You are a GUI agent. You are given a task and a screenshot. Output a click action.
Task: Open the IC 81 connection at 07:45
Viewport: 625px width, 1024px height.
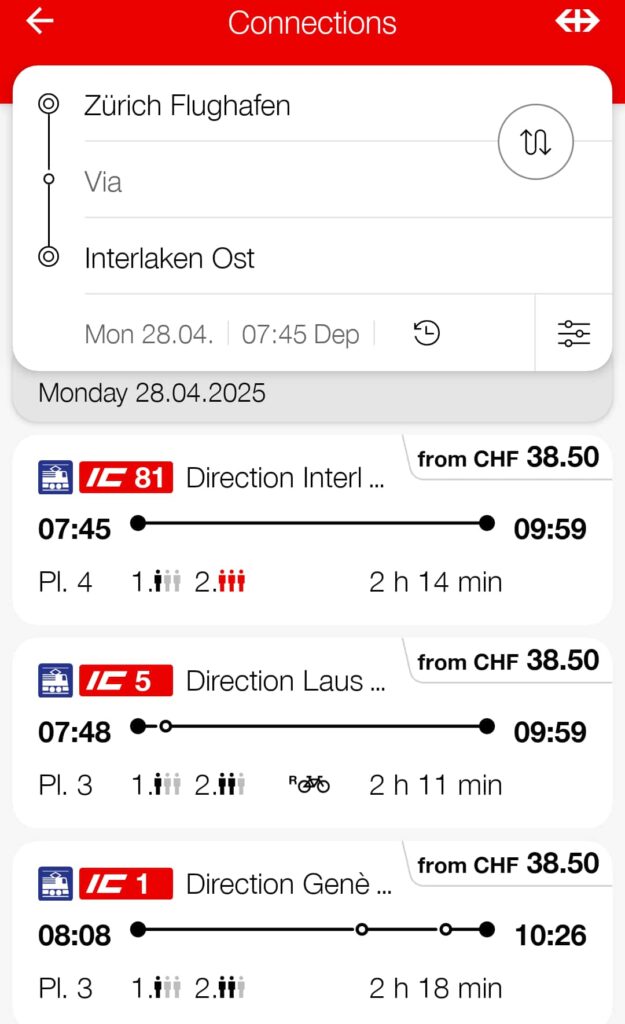click(x=312, y=530)
